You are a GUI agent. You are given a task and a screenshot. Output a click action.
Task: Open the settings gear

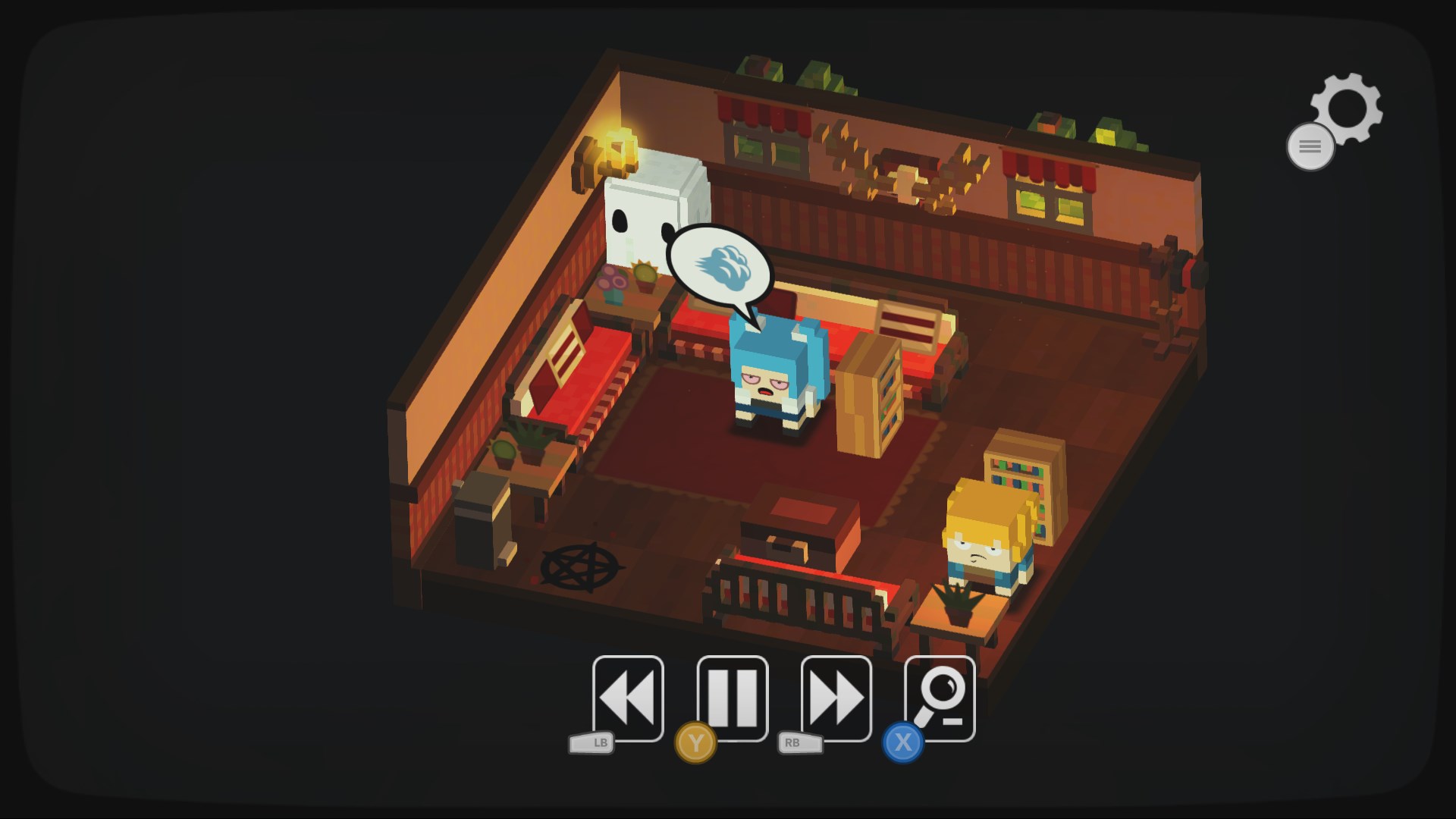[x=1348, y=108]
